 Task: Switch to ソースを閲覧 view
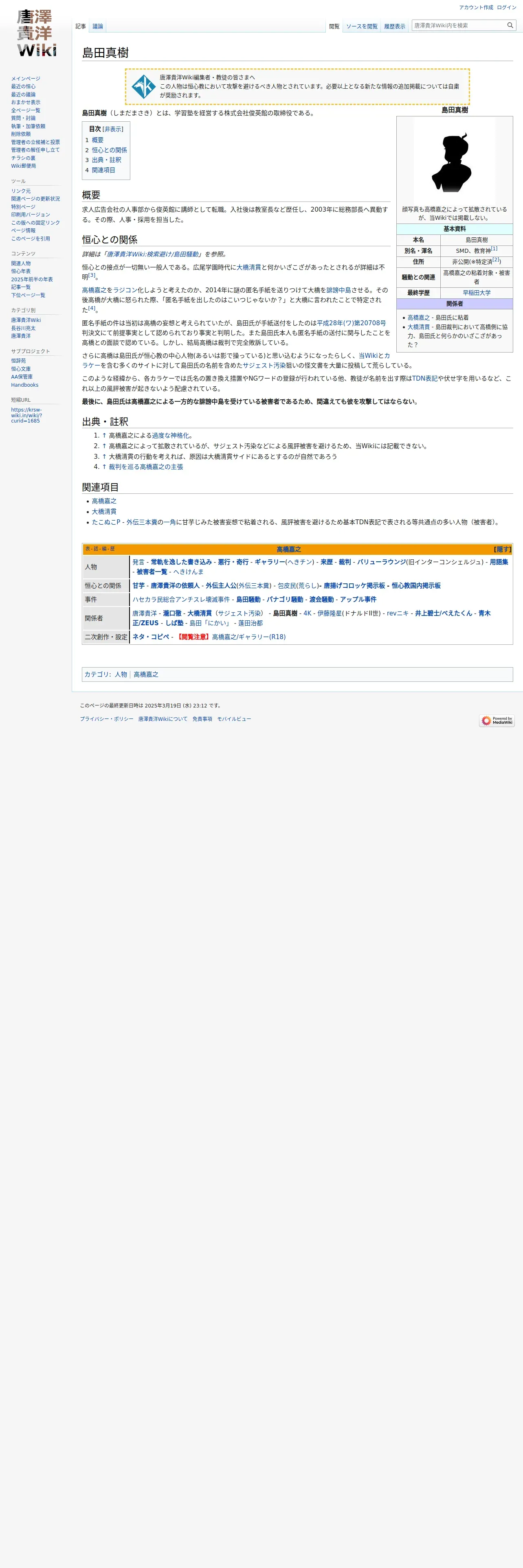coord(362,26)
